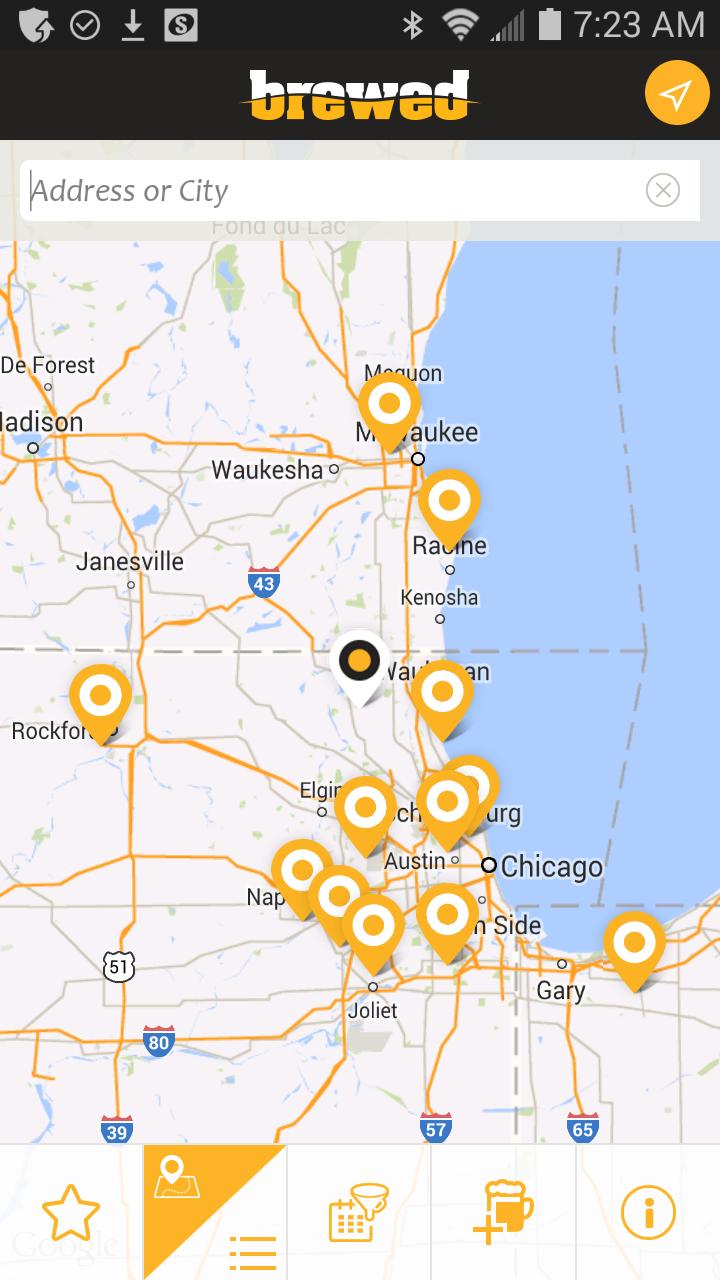Select the brewery pin above Milwaukee

[x=389, y=405]
